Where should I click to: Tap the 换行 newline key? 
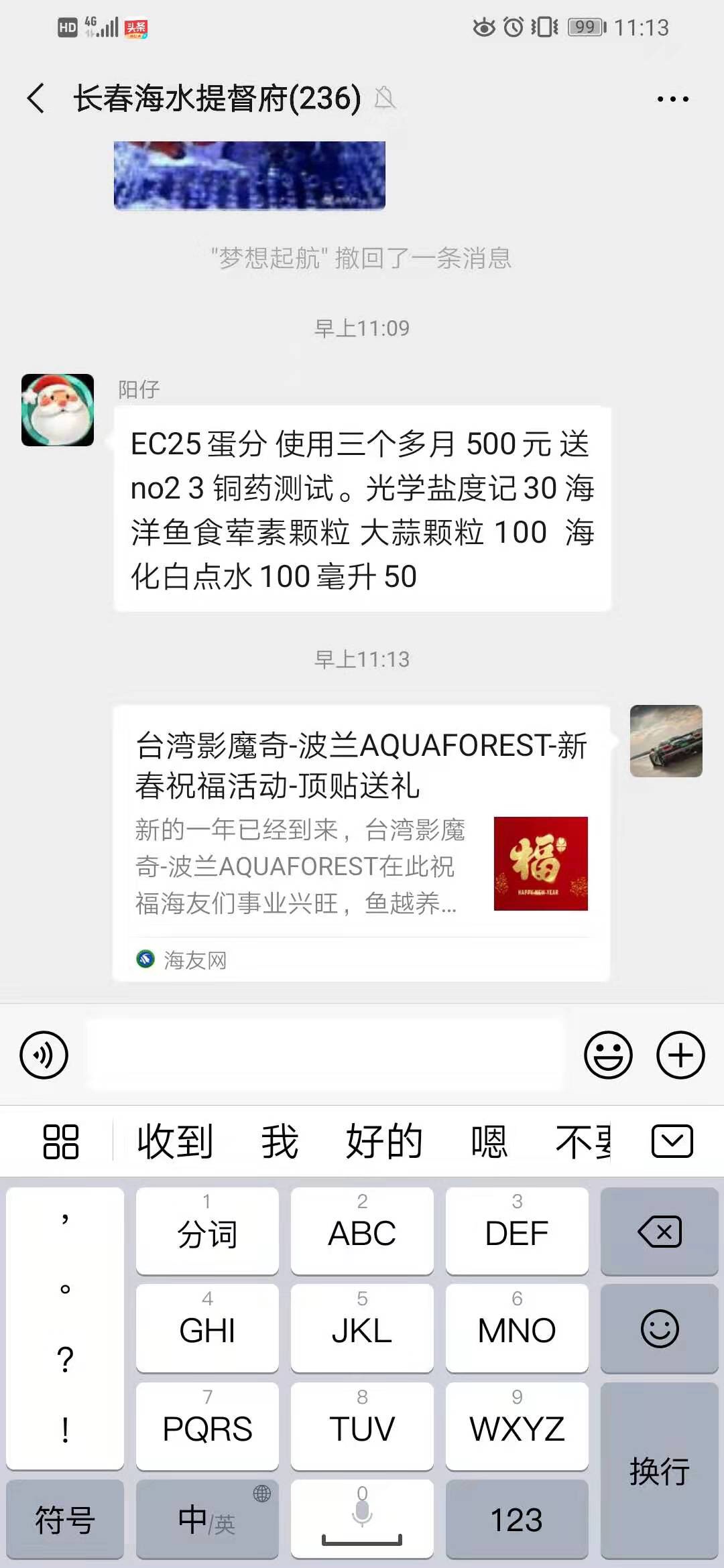click(660, 1471)
